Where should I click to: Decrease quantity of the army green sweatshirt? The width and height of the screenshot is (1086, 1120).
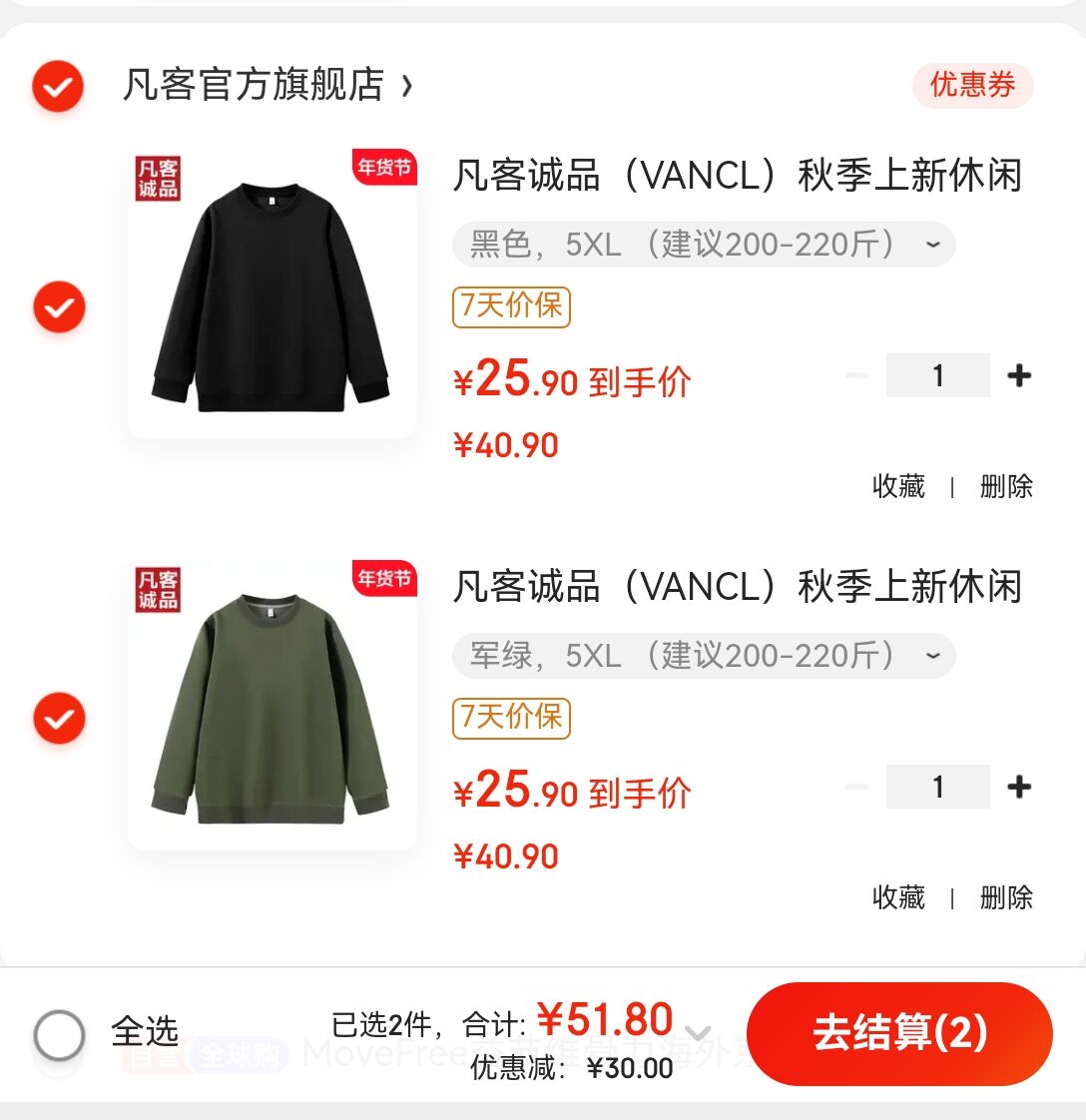(x=856, y=788)
